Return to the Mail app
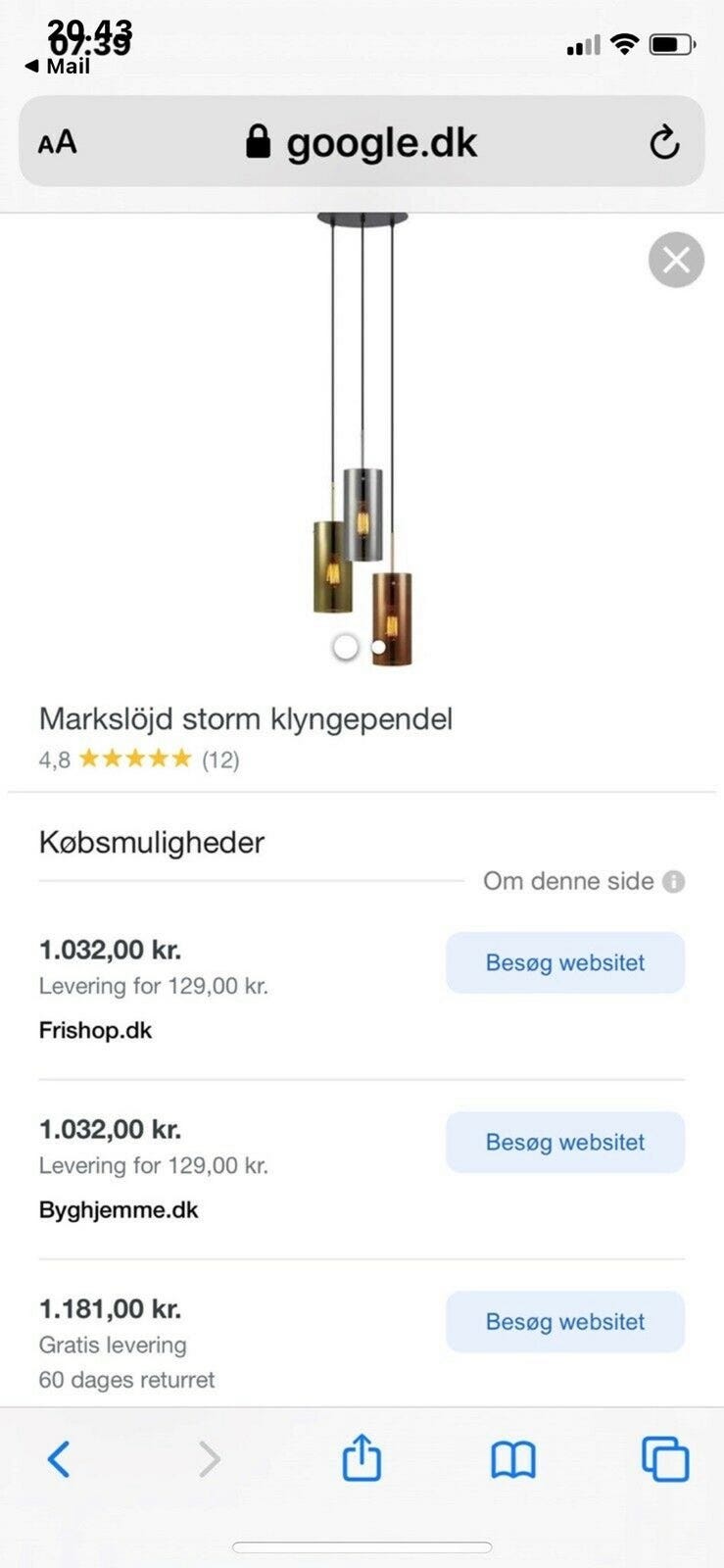Image resolution: width=724 pixels, height=1568 pixels. click(59, 67)
